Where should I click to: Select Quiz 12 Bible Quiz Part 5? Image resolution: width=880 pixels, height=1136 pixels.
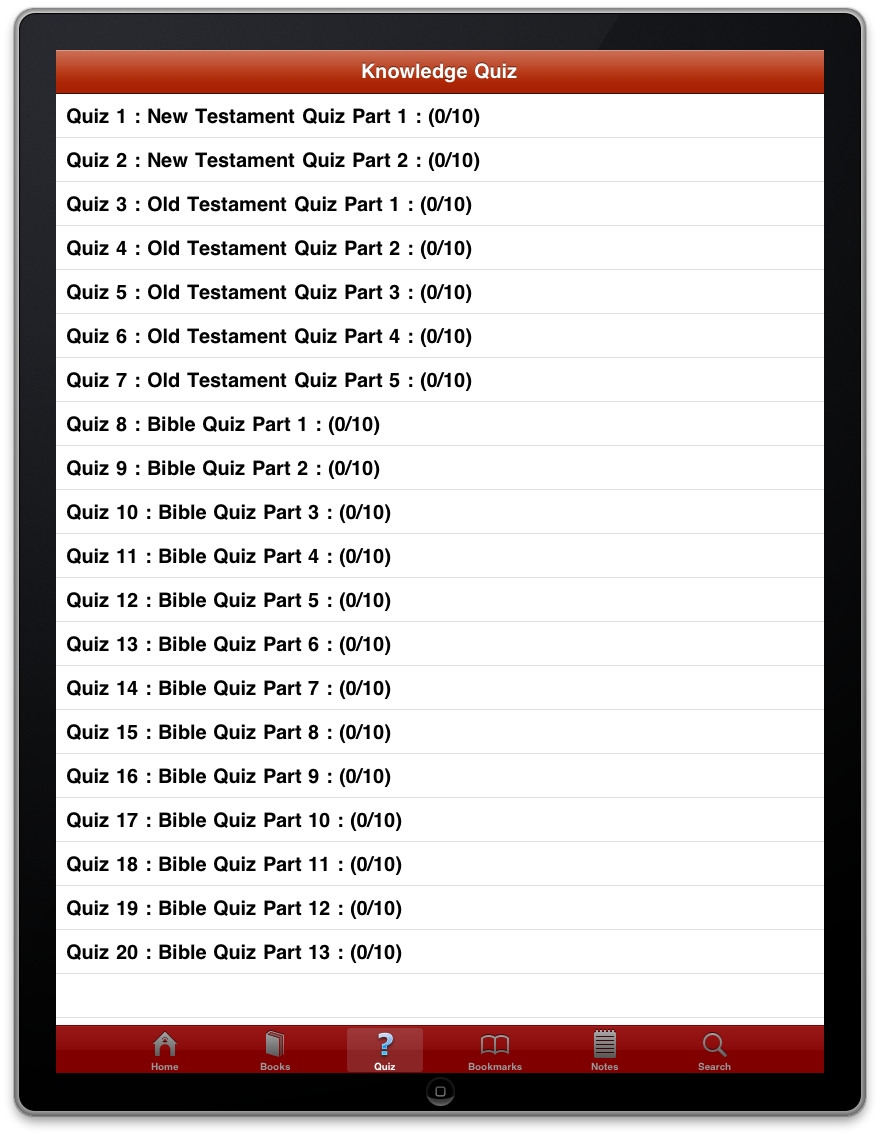click(x=229, y=600)
